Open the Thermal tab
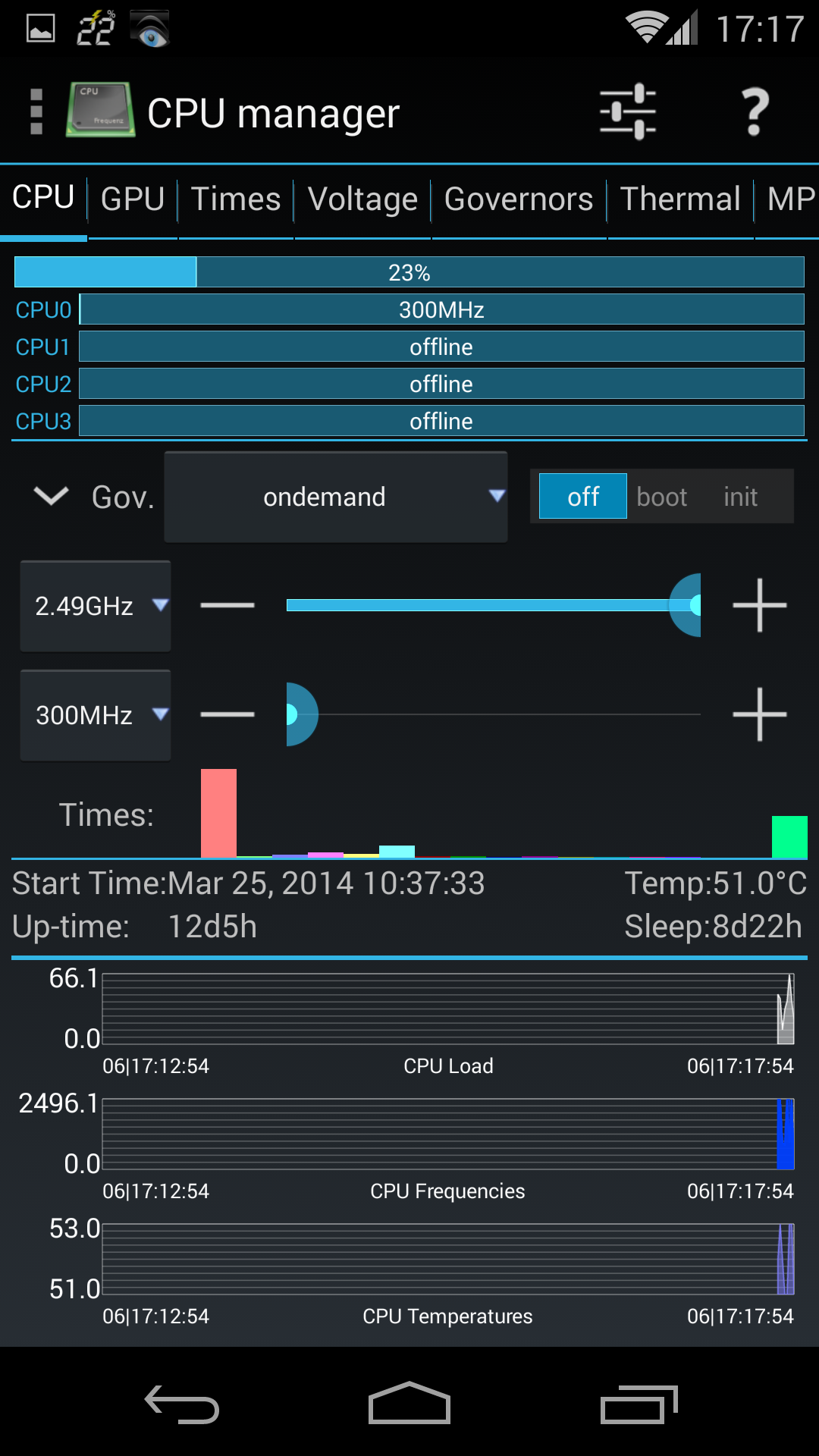The height and width of the screenshot is (1456, 819). point(679,199)
